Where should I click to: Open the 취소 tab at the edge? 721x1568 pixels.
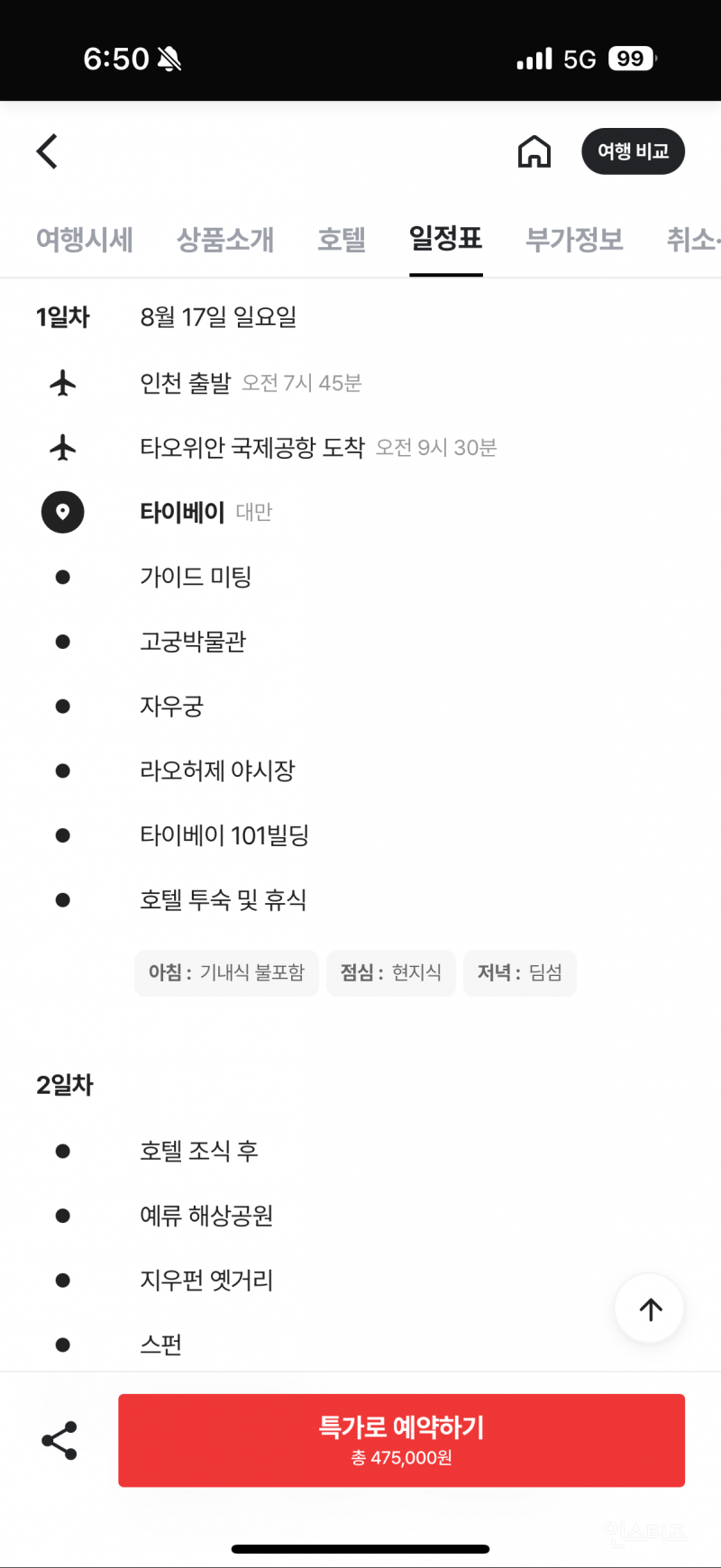[692, 240]
